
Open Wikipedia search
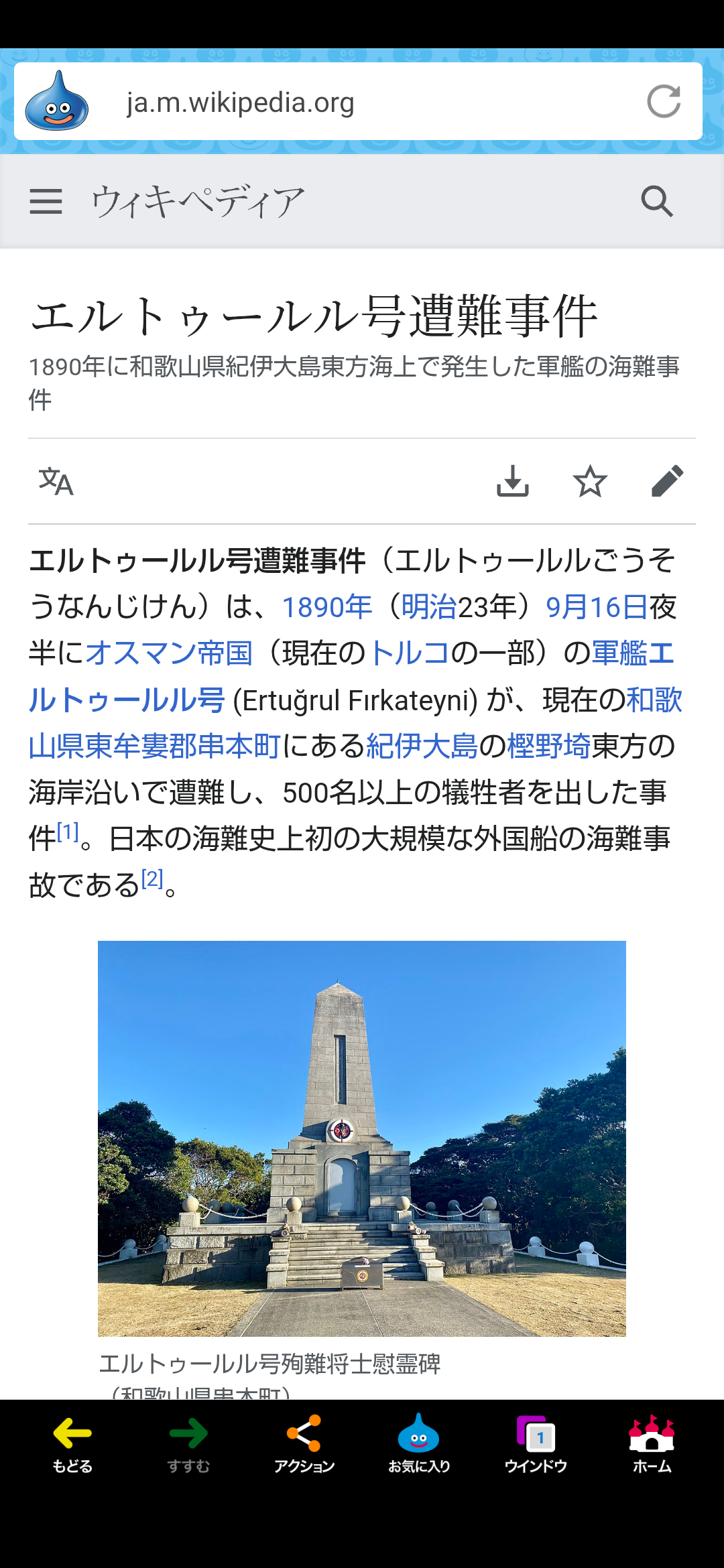tap(656, 201)
